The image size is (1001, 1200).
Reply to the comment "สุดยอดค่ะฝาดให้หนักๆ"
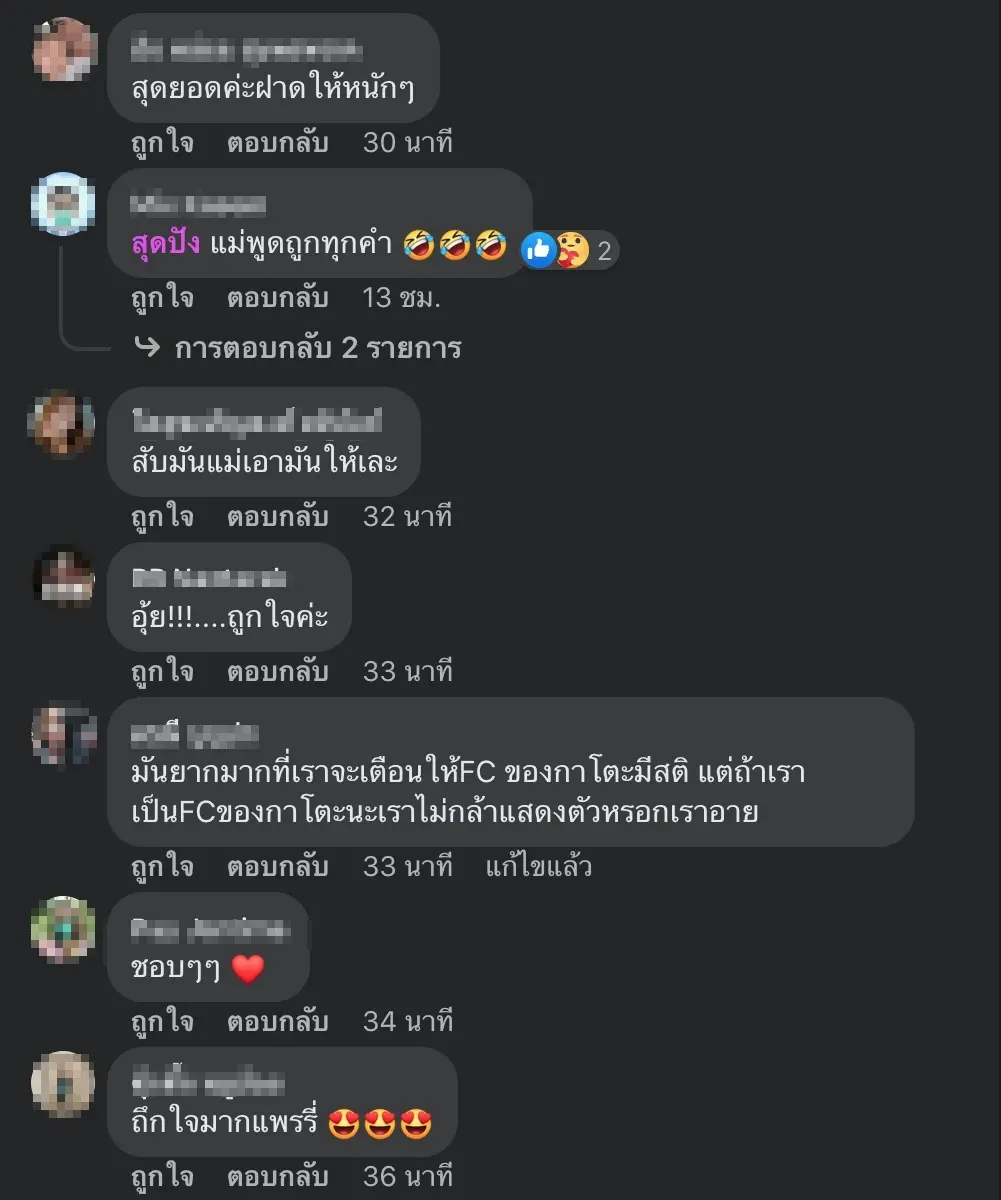(277, 142)
